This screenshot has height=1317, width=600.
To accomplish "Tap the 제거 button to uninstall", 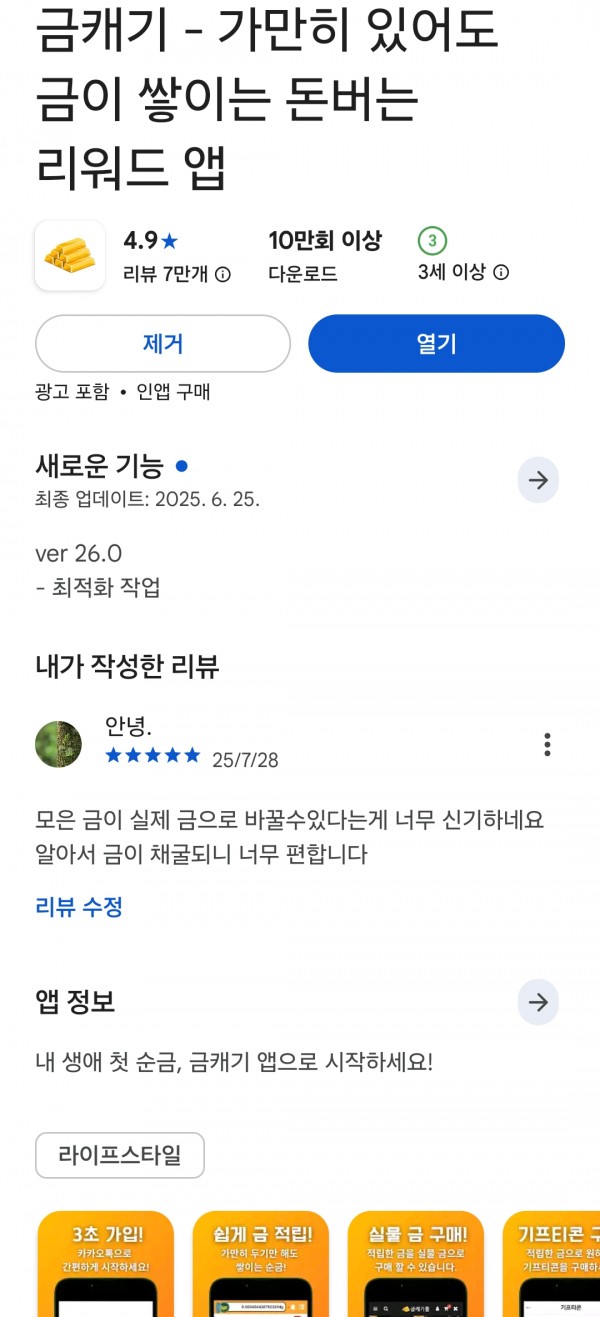I will [163, 344].
